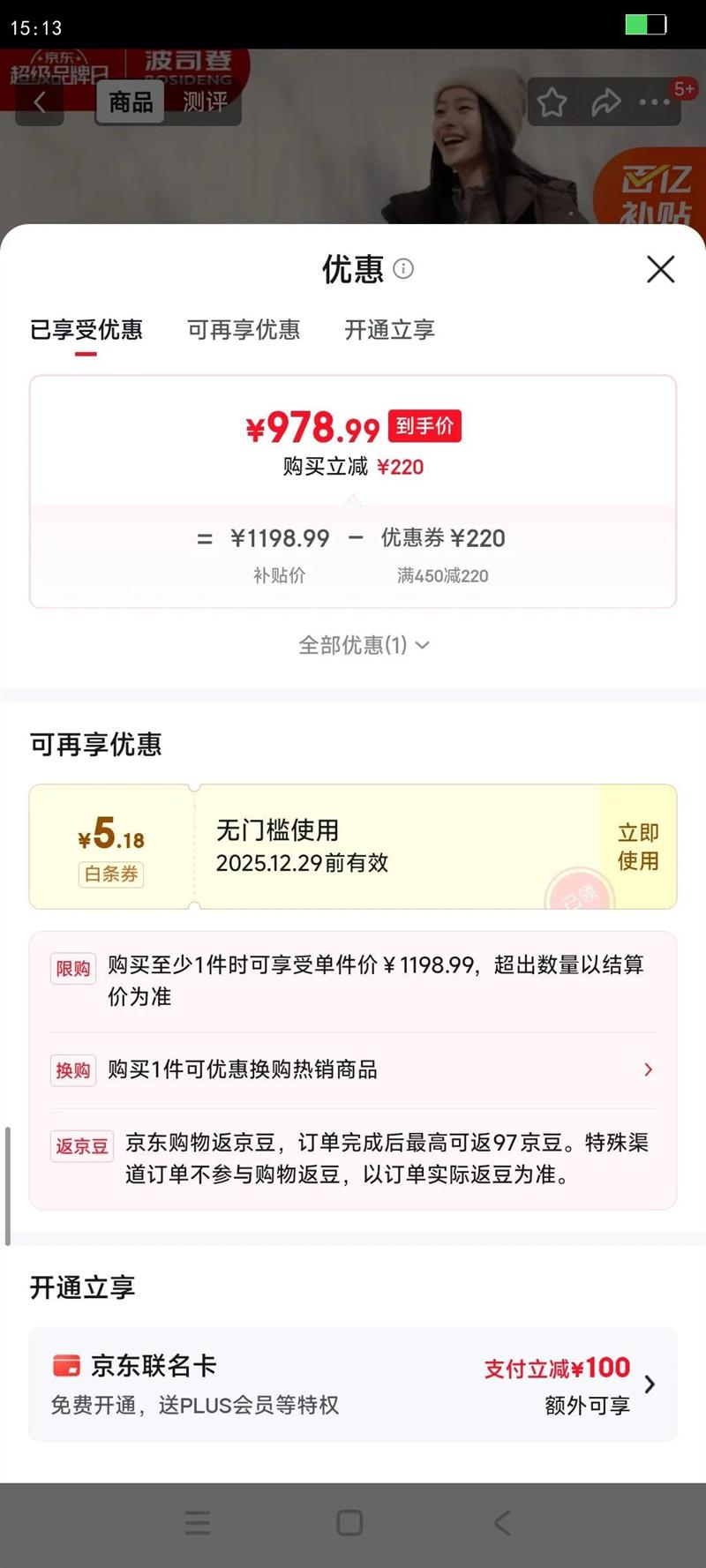Tap the 商品 tab label

click(x=130, y=102)
